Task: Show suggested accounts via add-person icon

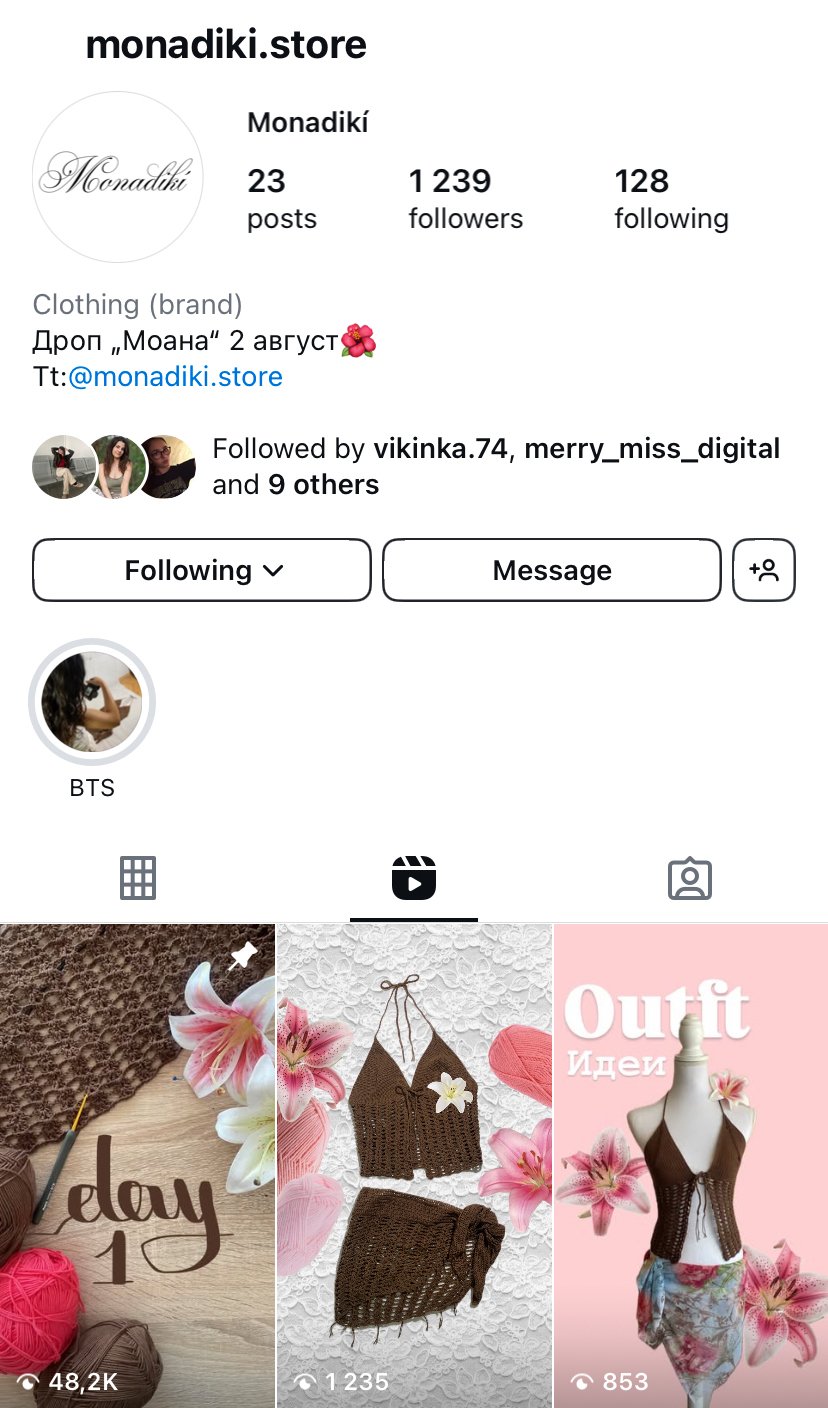Action: click(764, 570)
